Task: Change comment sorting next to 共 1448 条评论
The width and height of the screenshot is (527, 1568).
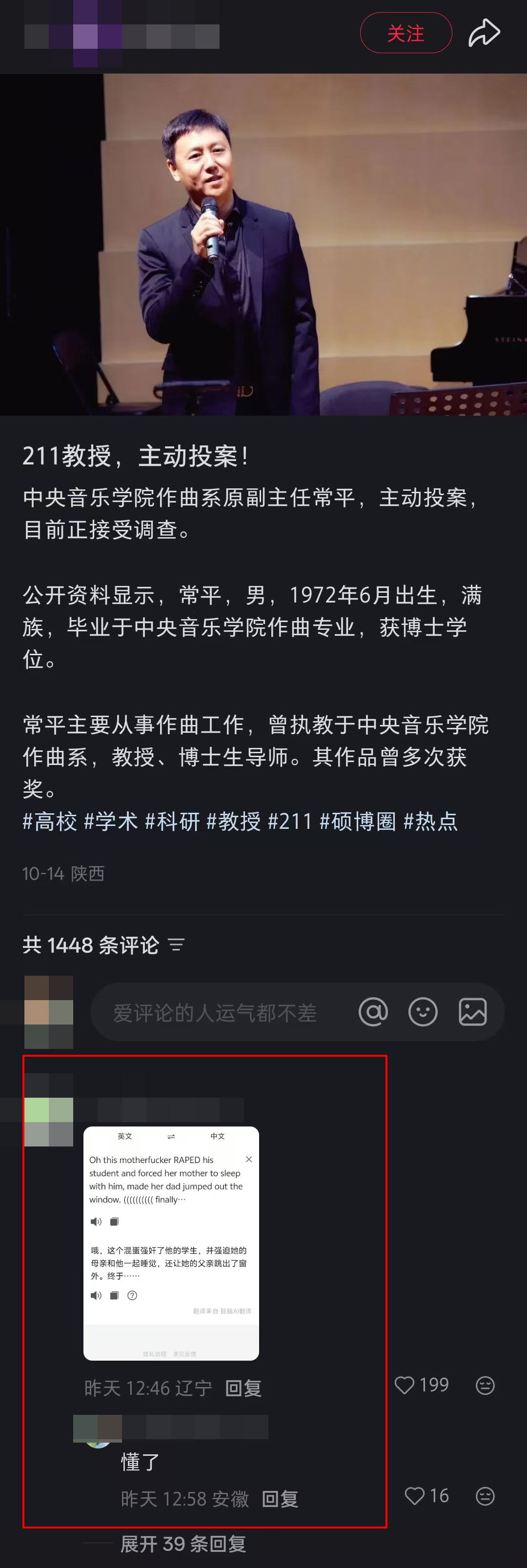Action: 176,945
